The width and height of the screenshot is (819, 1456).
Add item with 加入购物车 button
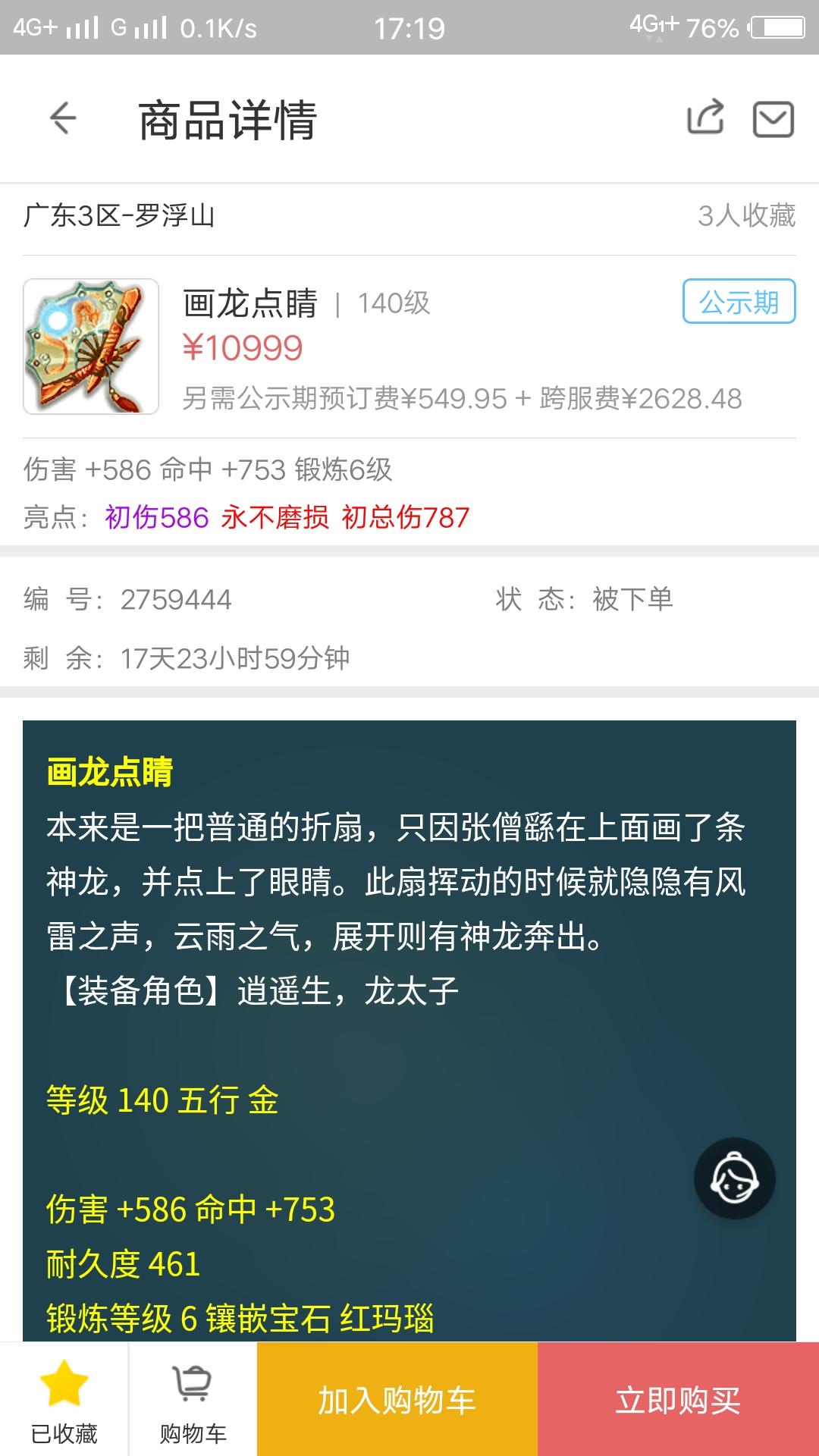[397, 1400]
